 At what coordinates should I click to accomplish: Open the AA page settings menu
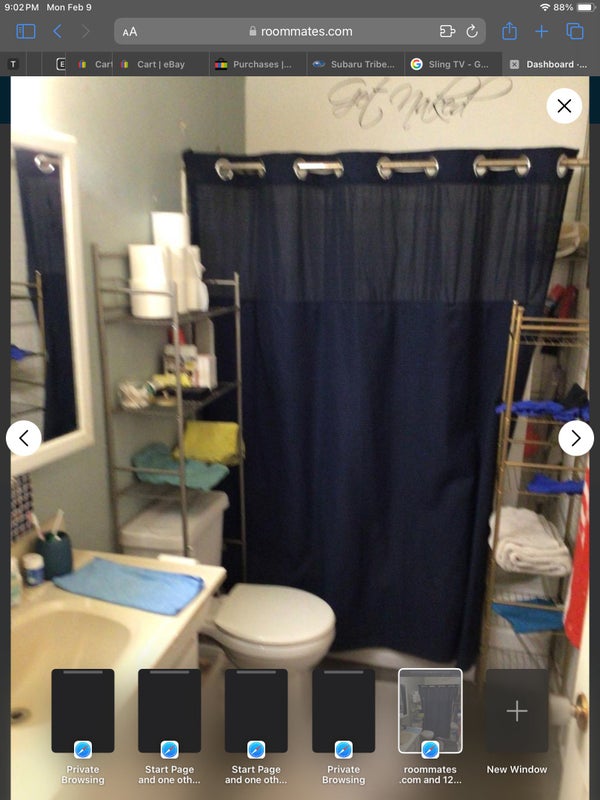[130, 32]
